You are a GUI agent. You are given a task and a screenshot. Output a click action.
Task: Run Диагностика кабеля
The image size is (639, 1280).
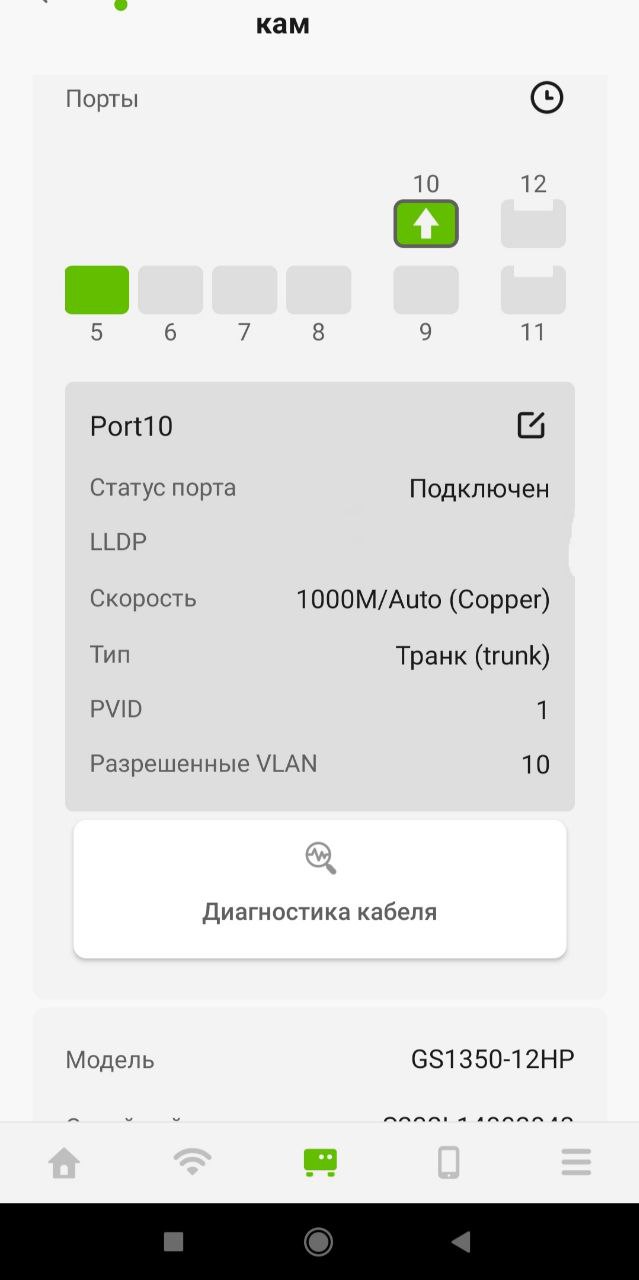tap(320, 889)
